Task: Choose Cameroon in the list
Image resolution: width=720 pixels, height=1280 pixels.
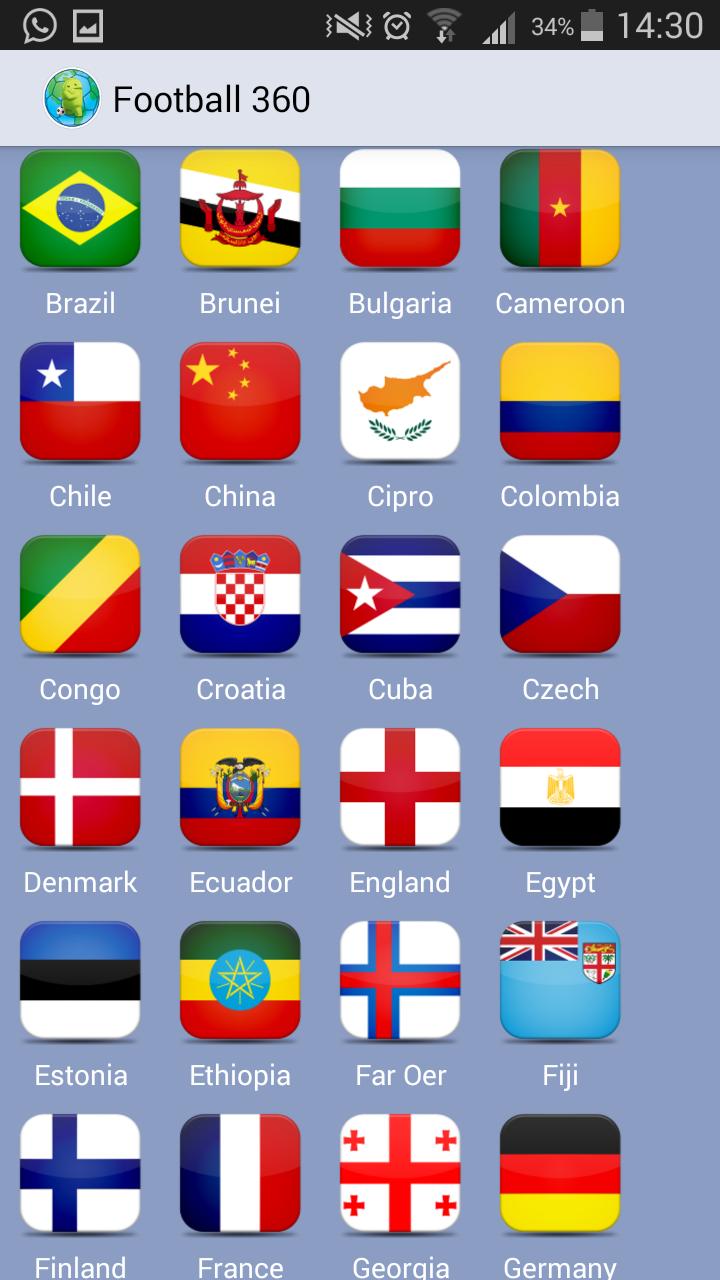Action: pyautogui.click(x=560, y=209)
